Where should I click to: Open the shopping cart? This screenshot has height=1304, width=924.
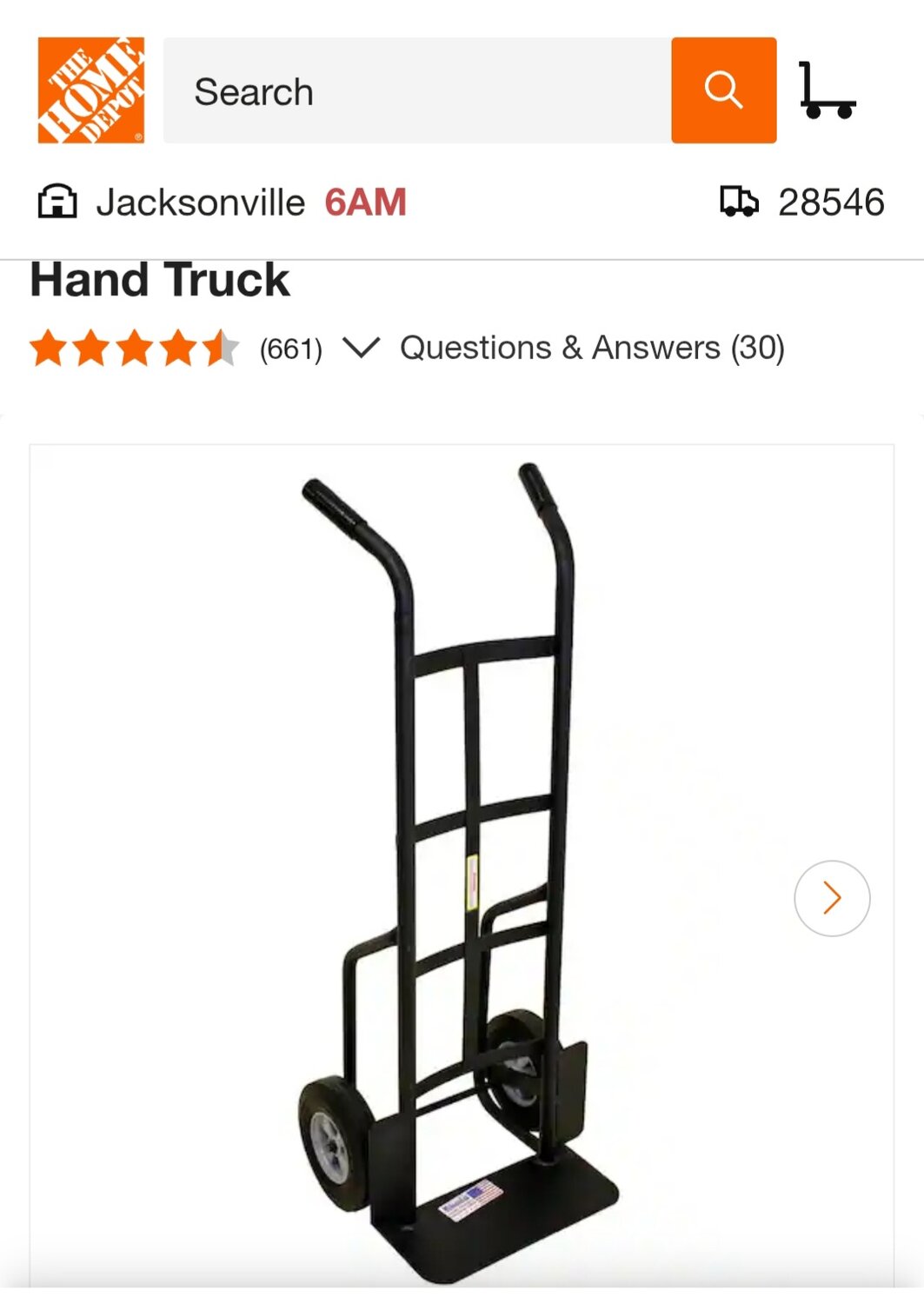[828, 90]
